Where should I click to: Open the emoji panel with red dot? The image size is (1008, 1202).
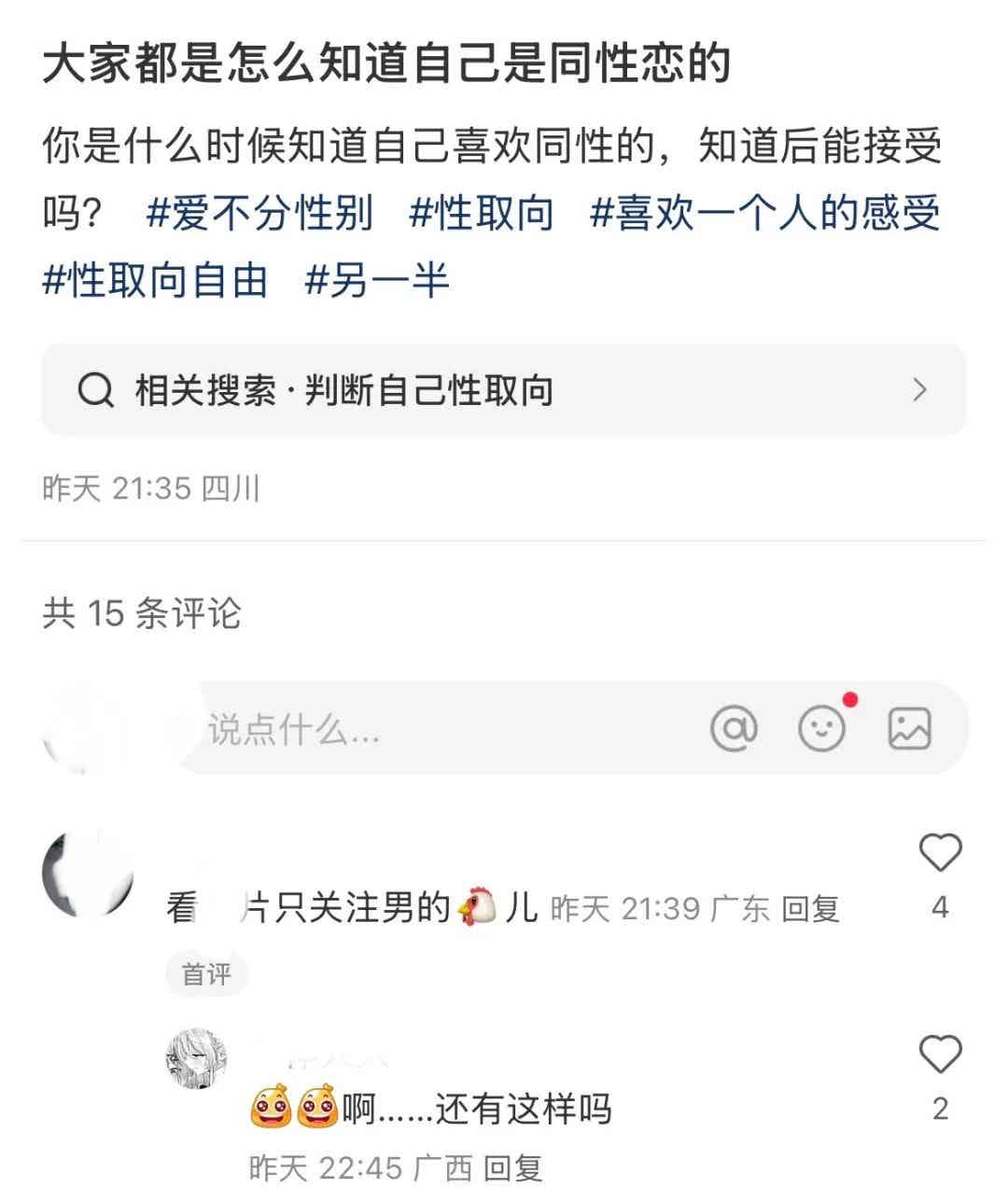823,731
